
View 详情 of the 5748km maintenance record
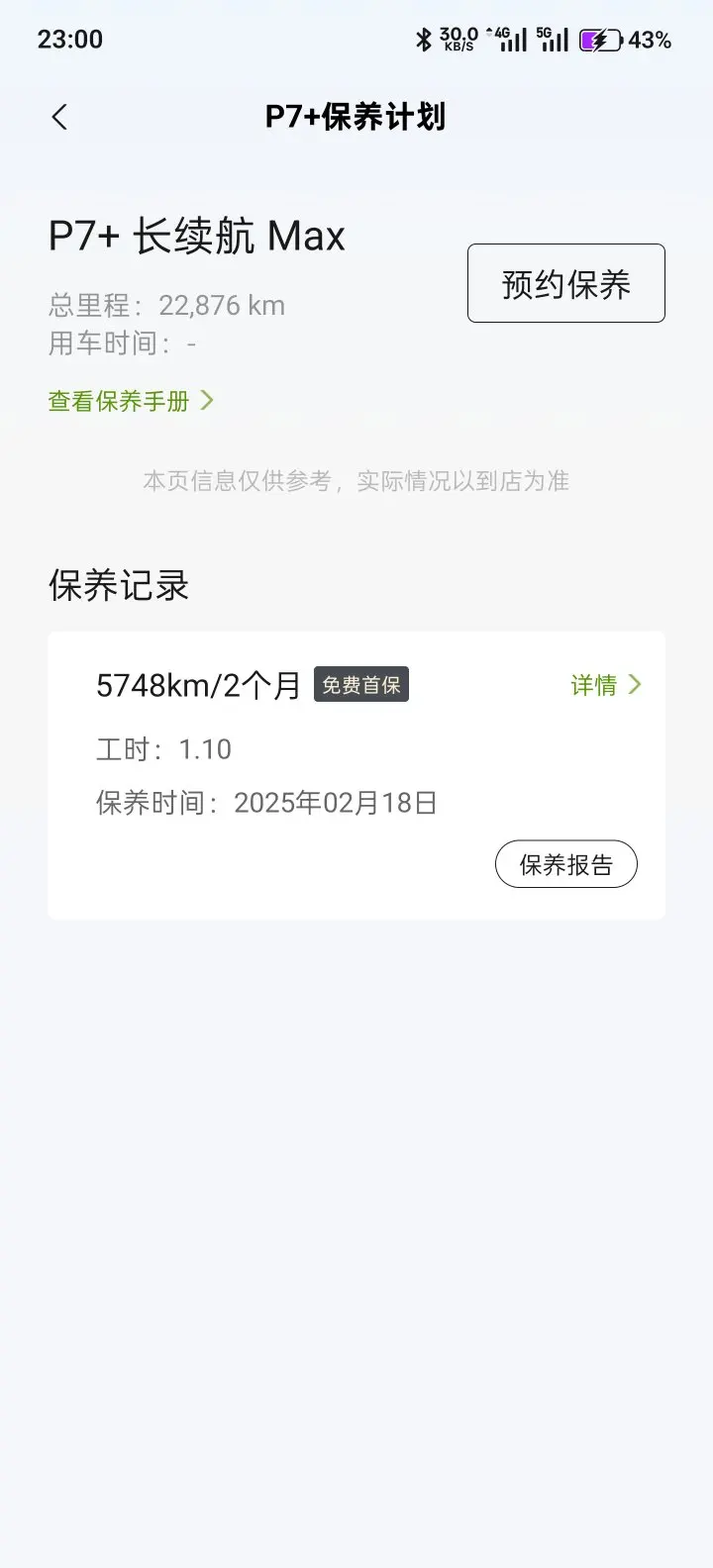coord(605,685)
